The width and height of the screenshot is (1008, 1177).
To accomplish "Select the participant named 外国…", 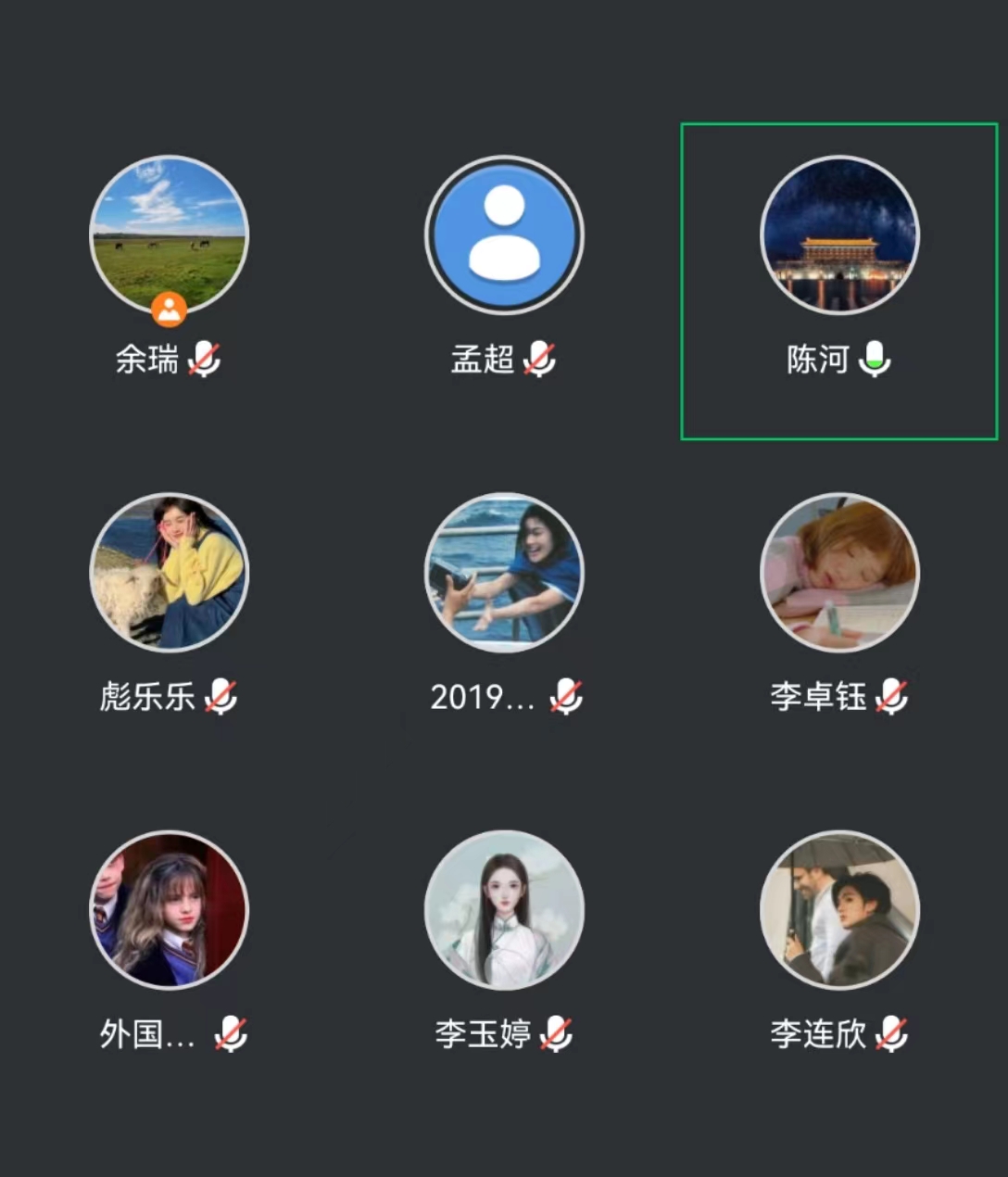I will point(169,909).
